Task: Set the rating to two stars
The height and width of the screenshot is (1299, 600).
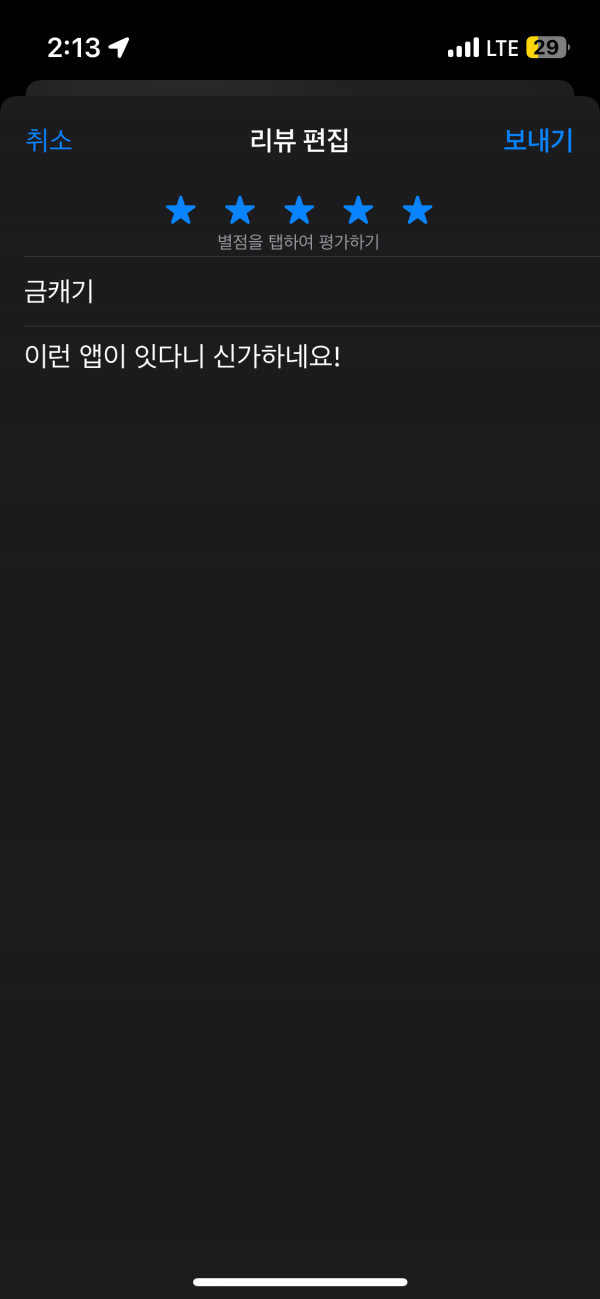Action: coord(240,210)
